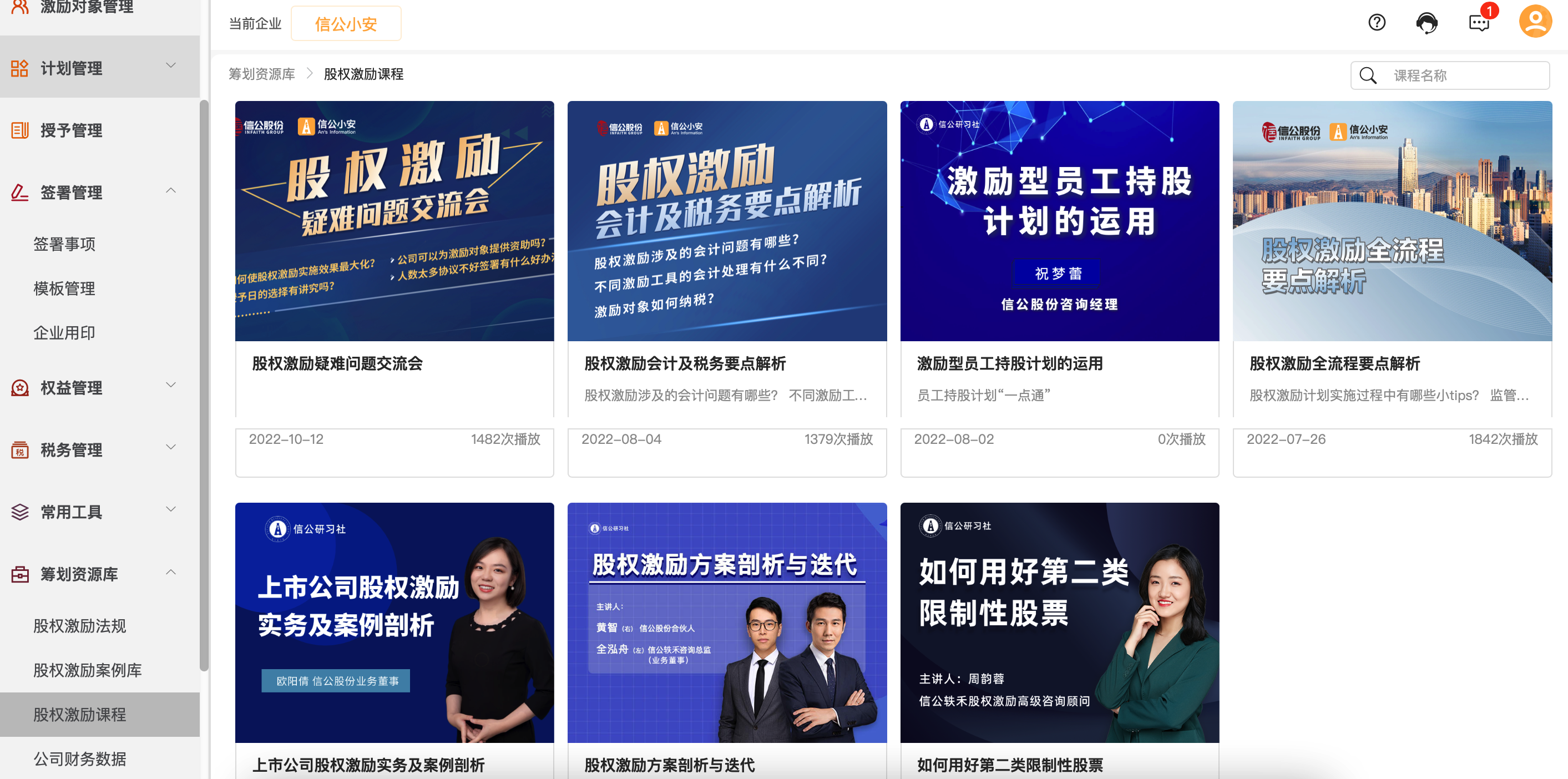This screenshot has width=1568, height=779.
Task: Open 股权激励法规 in sidebar
Action: [x=79, y=626]
